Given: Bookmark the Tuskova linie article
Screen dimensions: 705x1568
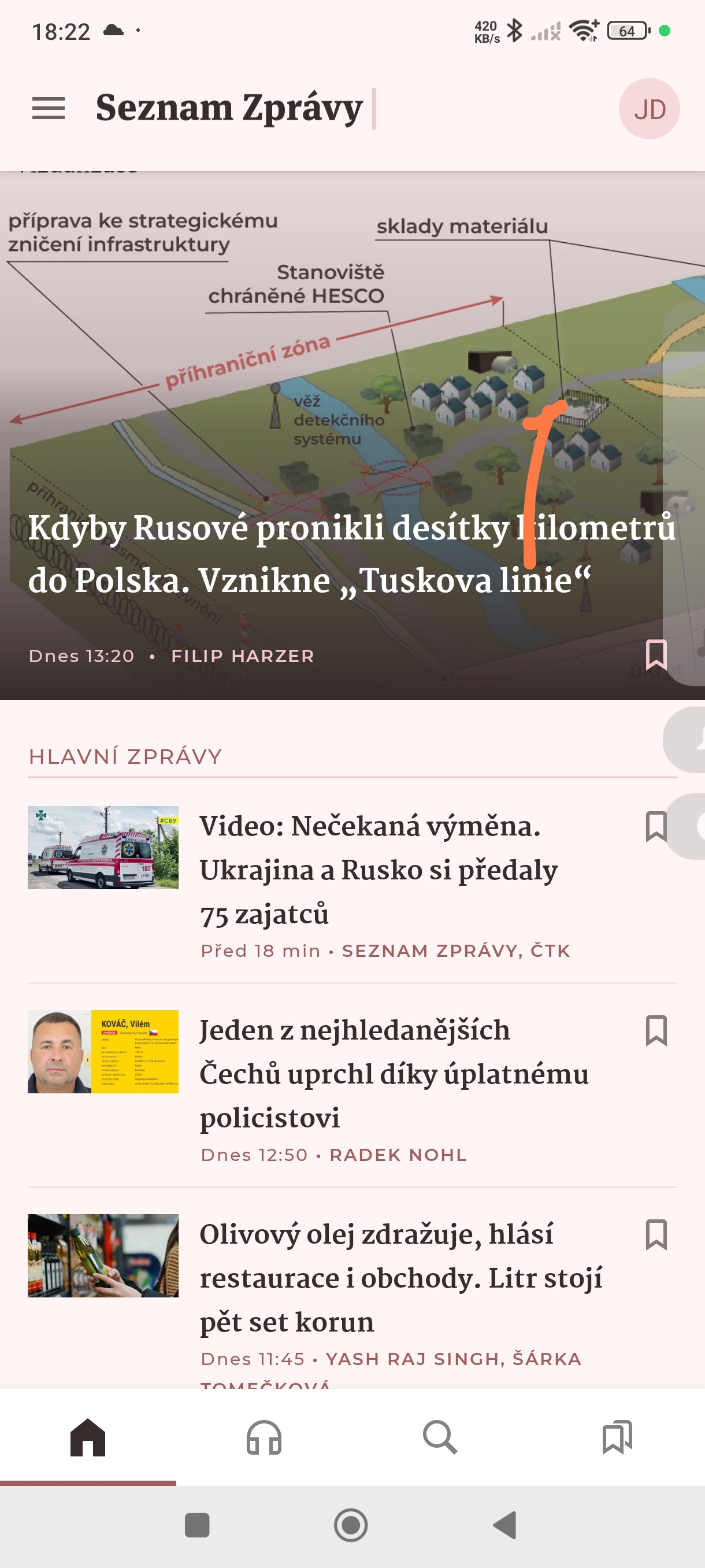Looking at the screenshot, I should click(656, 655).
